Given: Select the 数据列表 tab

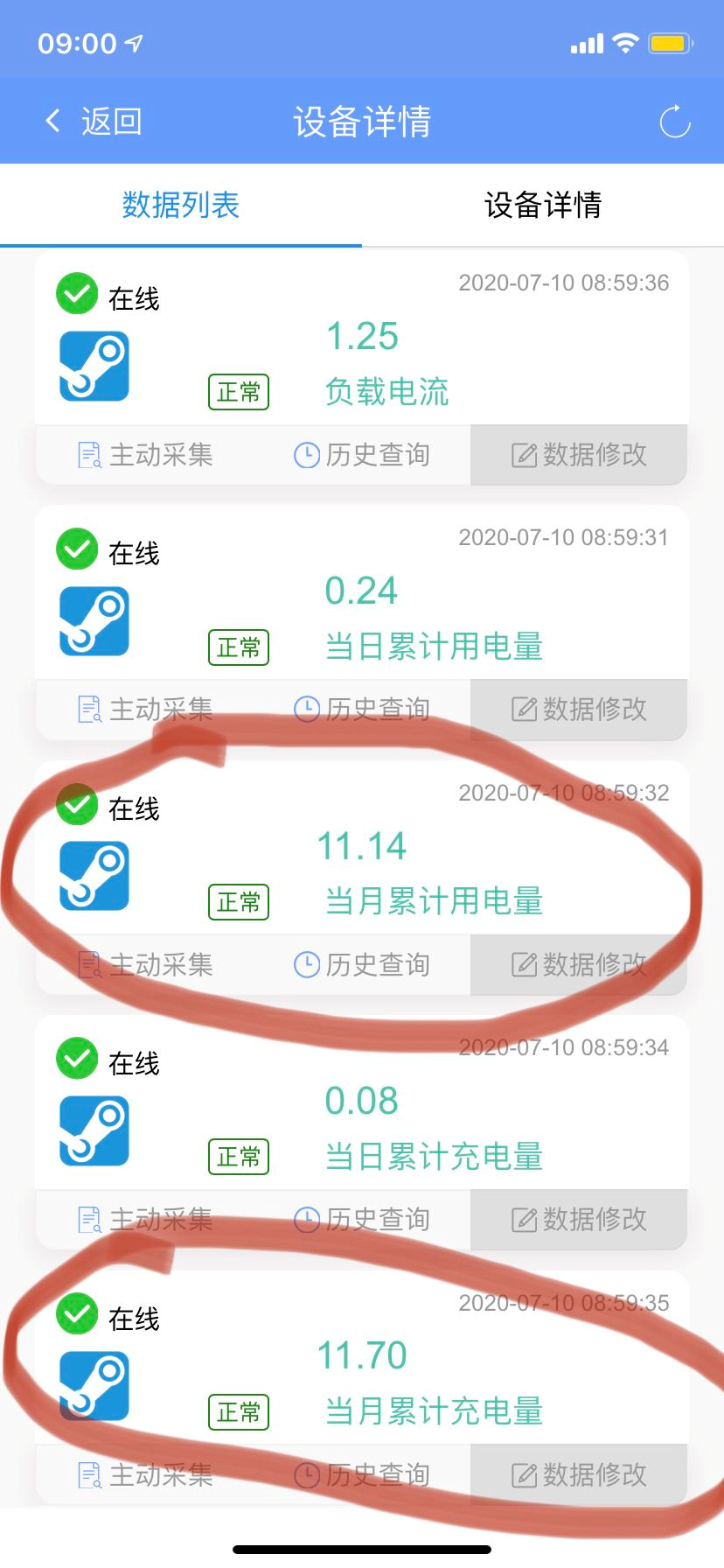Looking at the screenshot, I should (x=181, y=205).
